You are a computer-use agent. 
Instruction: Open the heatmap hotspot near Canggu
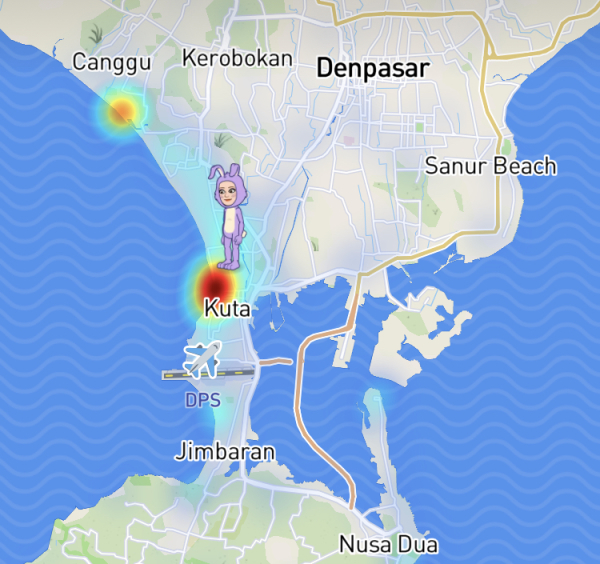[x=120, y=110]
